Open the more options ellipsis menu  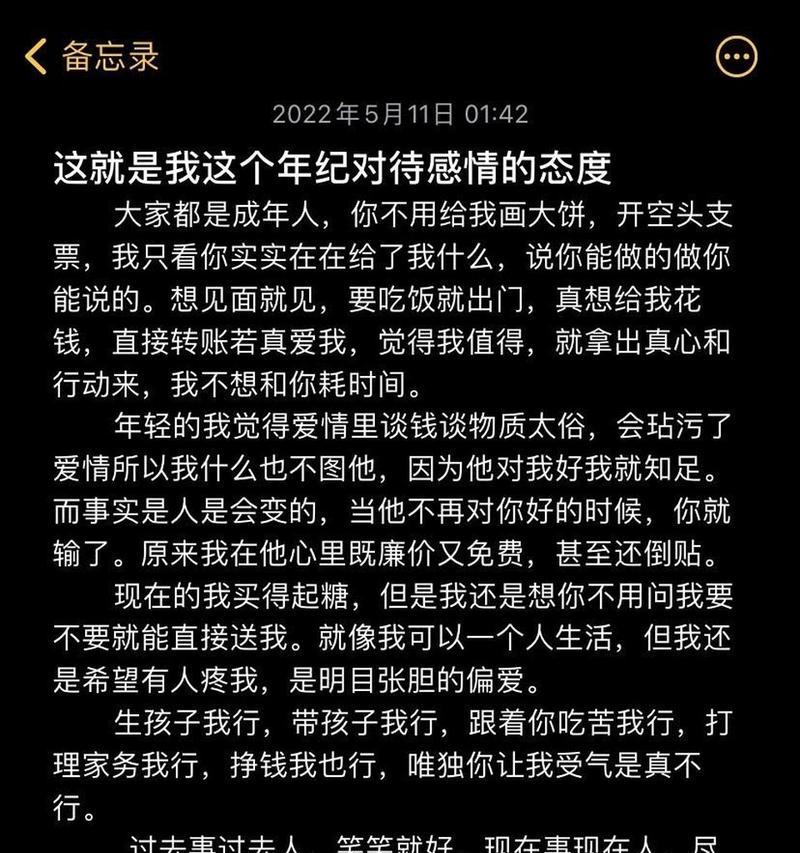click(737, 56)
